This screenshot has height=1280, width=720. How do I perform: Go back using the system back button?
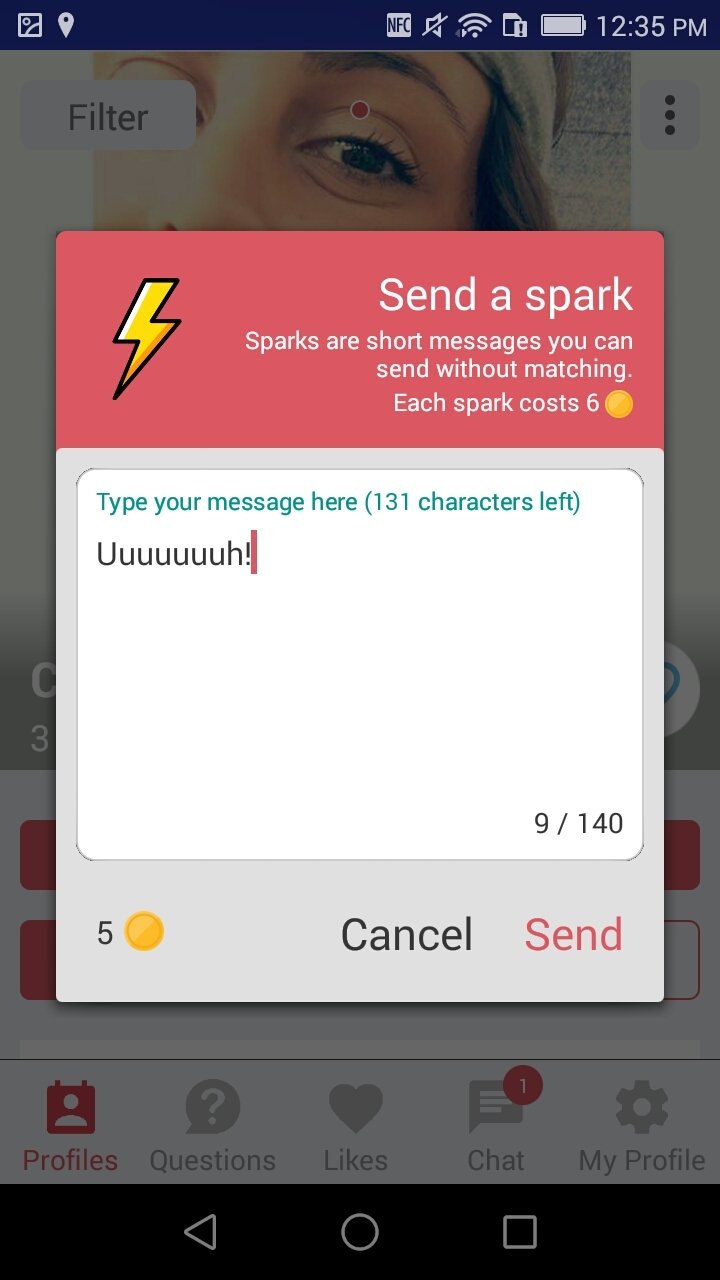(x=201, y=1232)
